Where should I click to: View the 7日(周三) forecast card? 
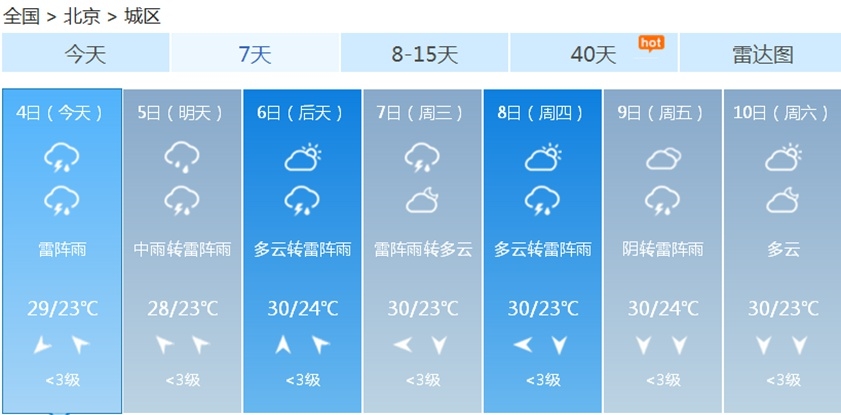click(422, 250)
